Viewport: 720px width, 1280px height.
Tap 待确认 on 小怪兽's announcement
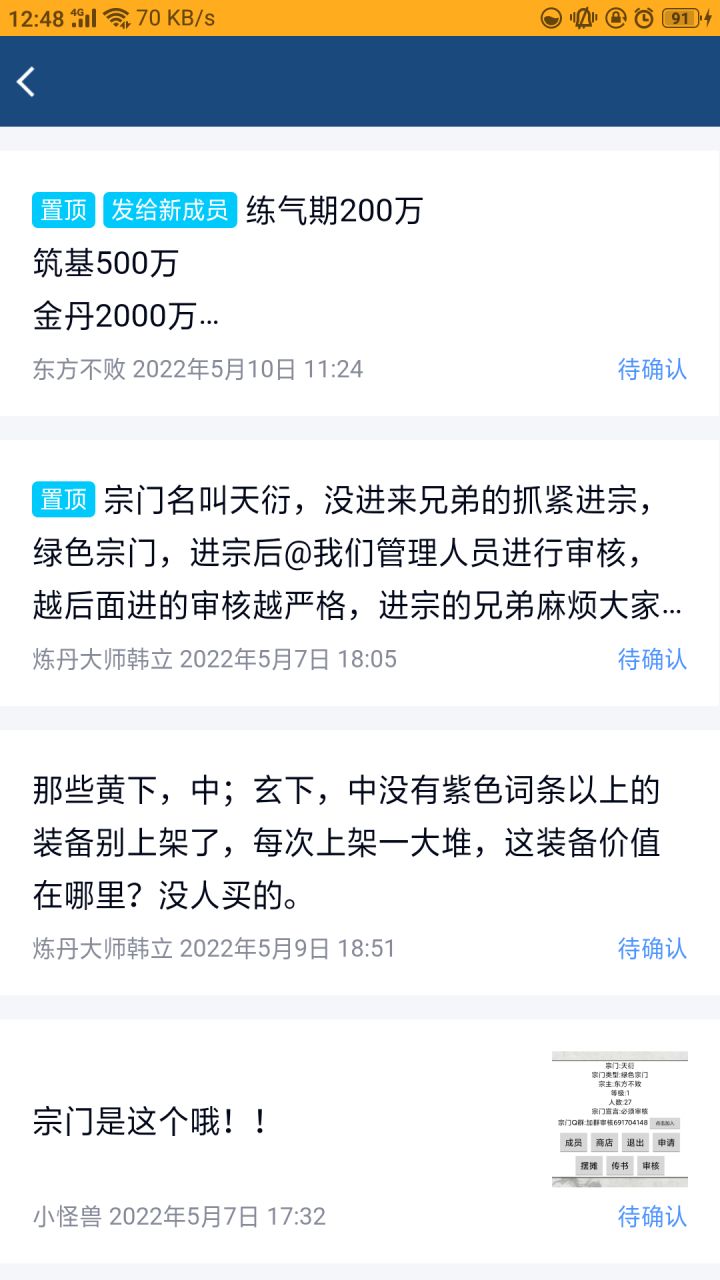pyautogui.click(x=652, y=1216)
